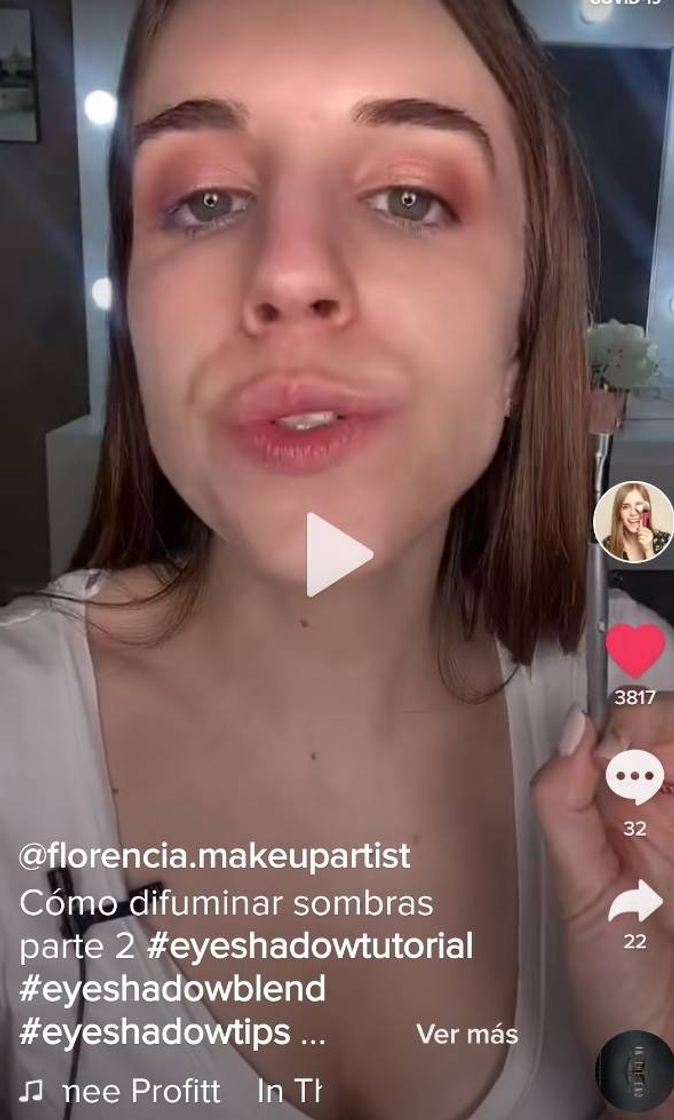Open the #eyeshadowtips hashtag
The image size is (674, 1120).
[x=155, y=1032]
